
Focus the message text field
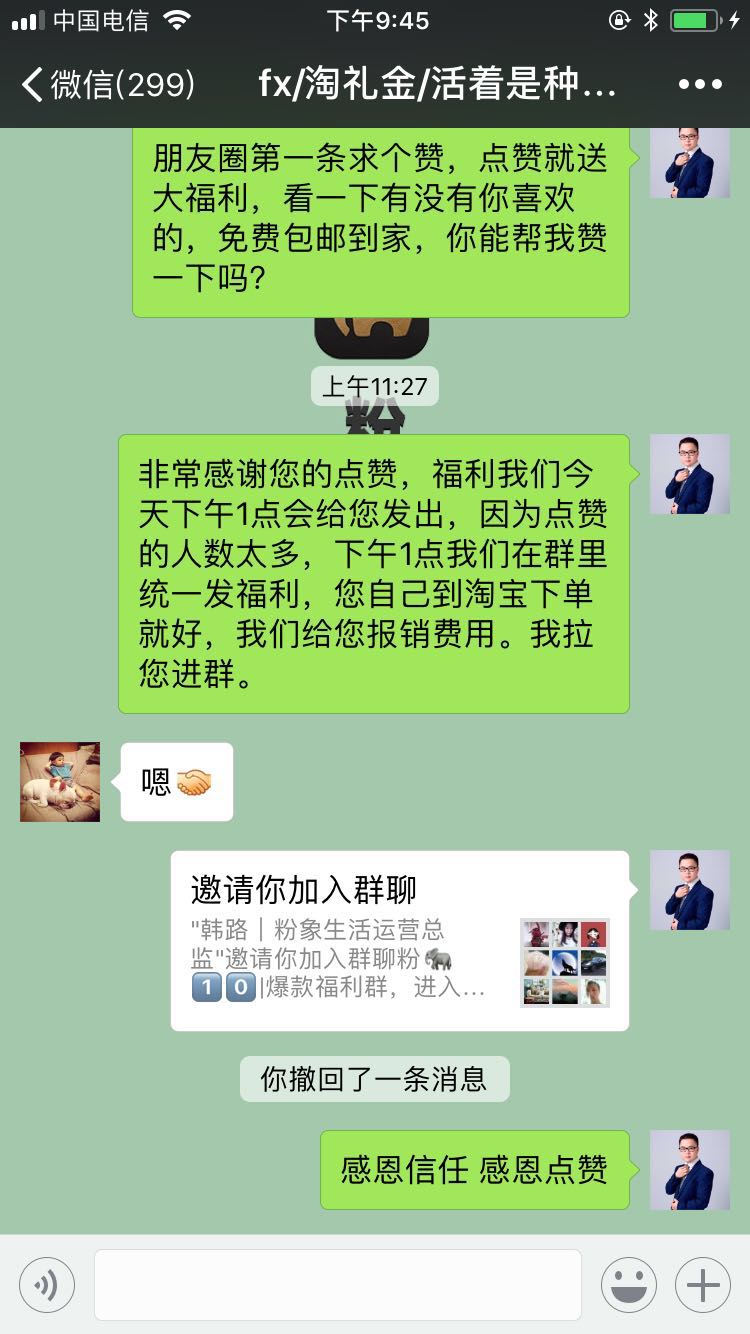pos(337,1284)
